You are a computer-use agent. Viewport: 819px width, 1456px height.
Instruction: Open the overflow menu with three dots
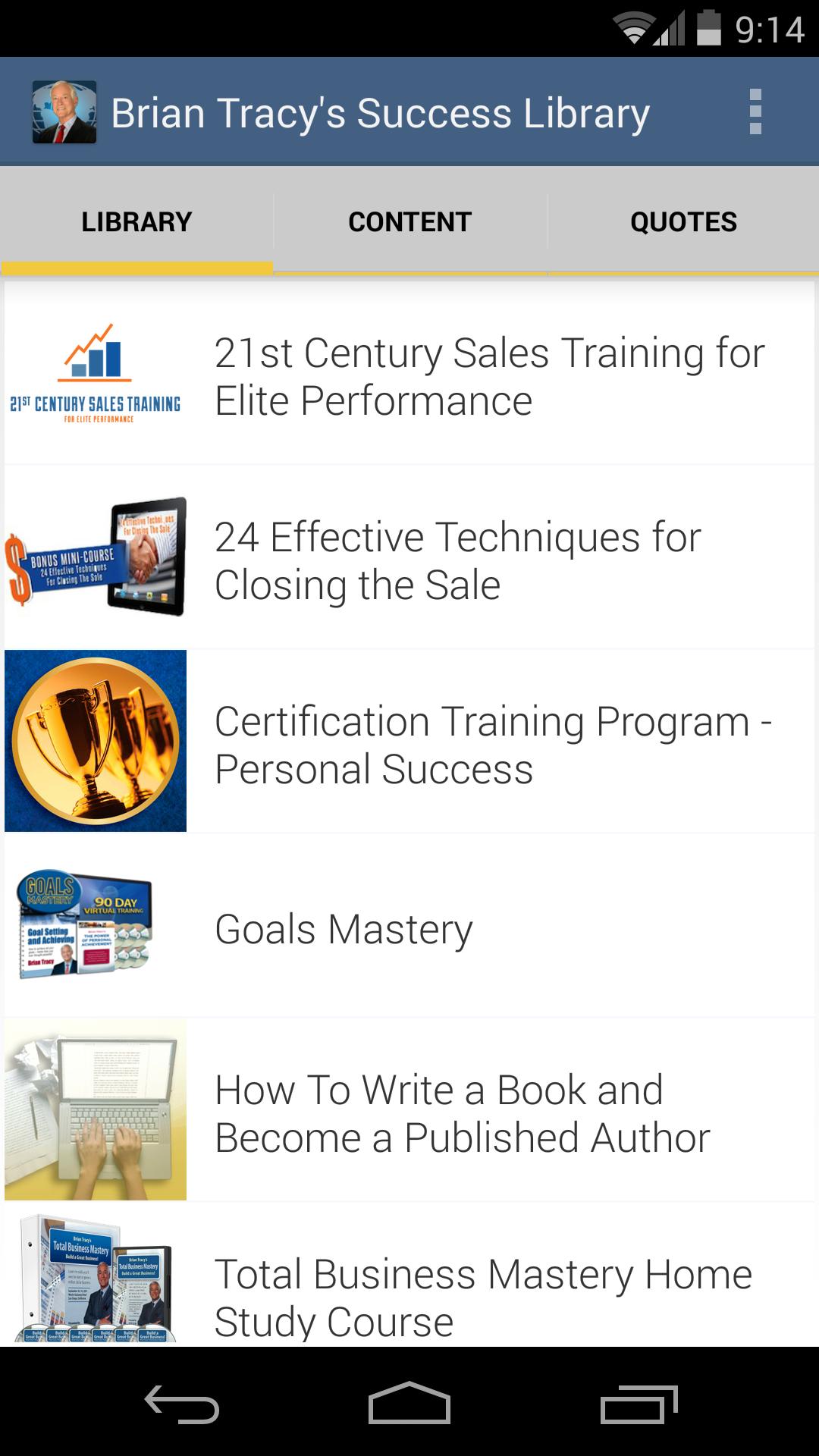[x=755, y=111]
